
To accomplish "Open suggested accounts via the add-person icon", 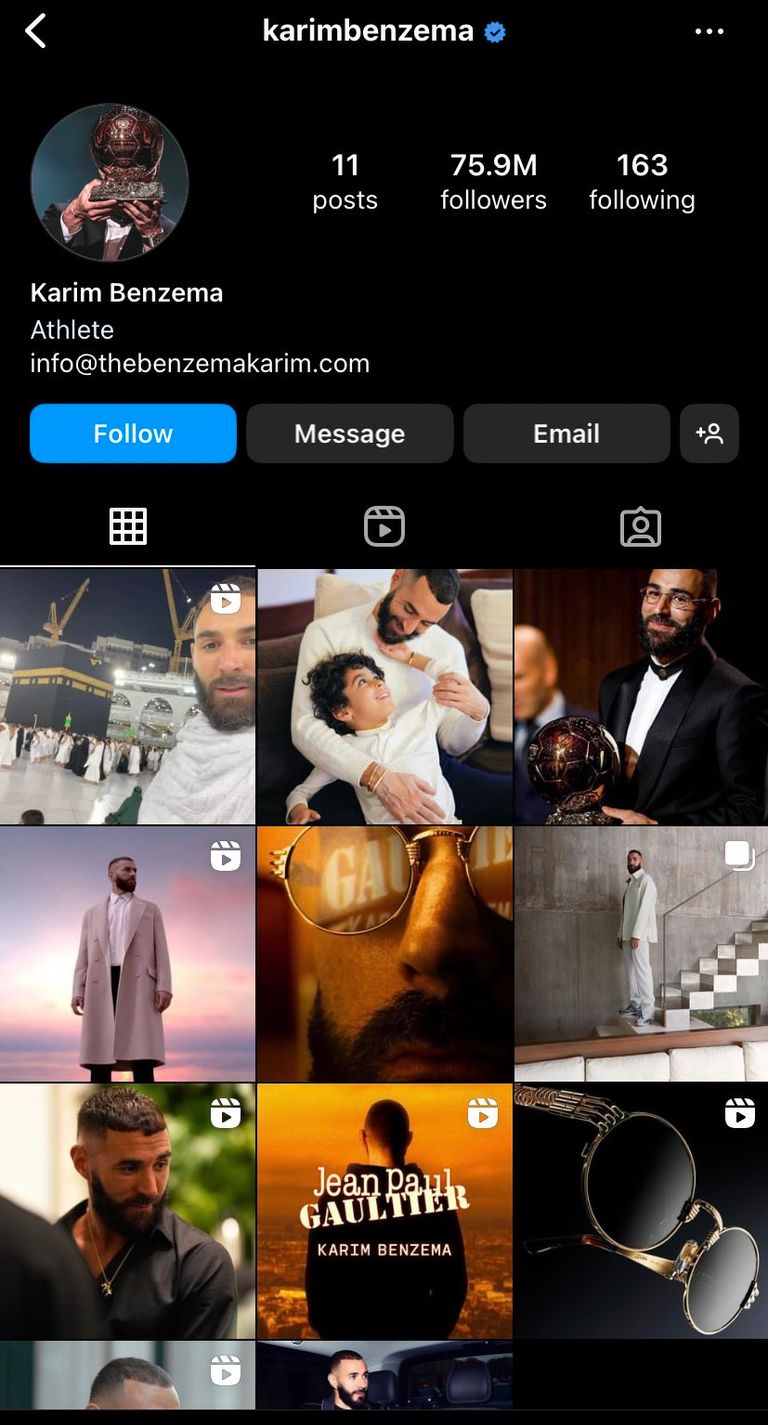I will 709,433.
